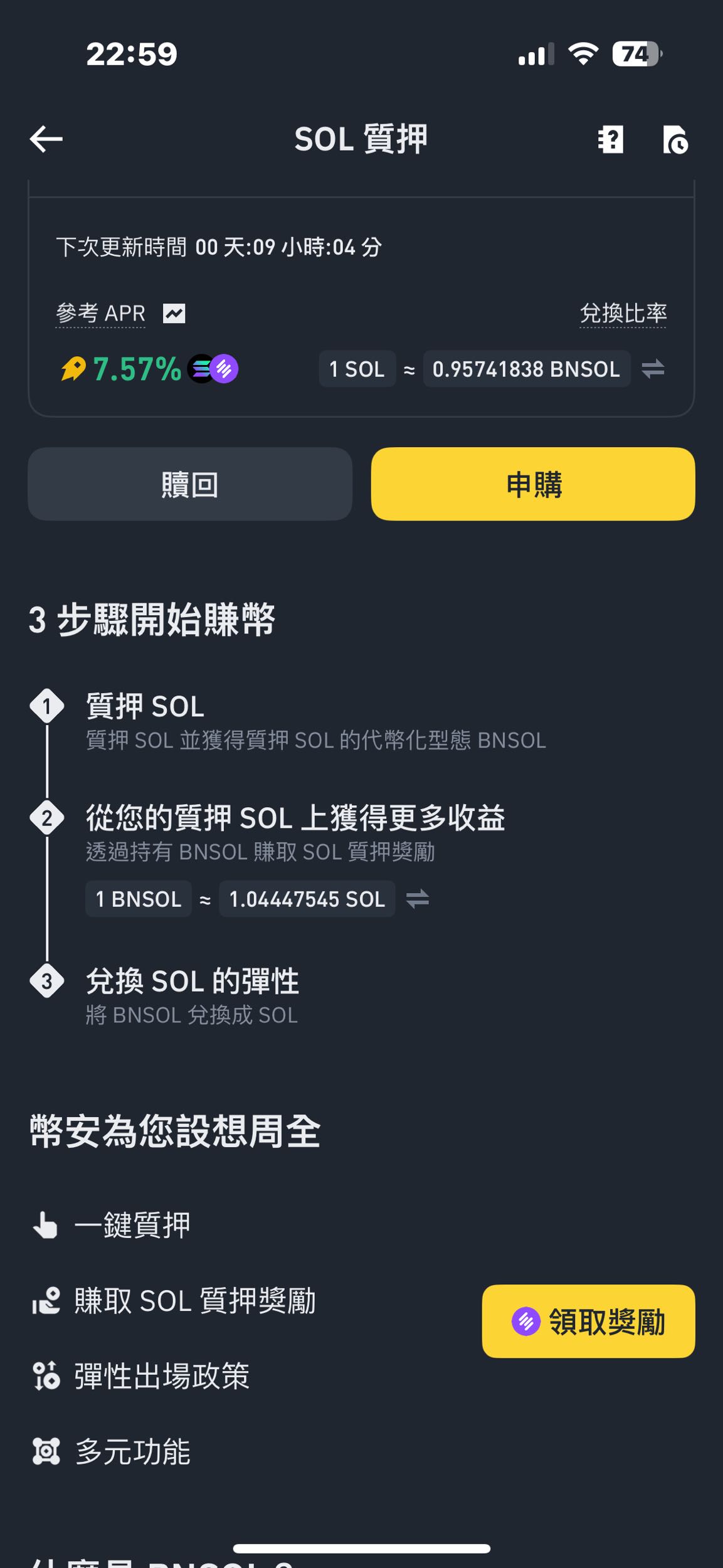Image resolution: width=723 pixels, height=1568 pixels.
Task: Open staking history icon
Action: point(675,139)
